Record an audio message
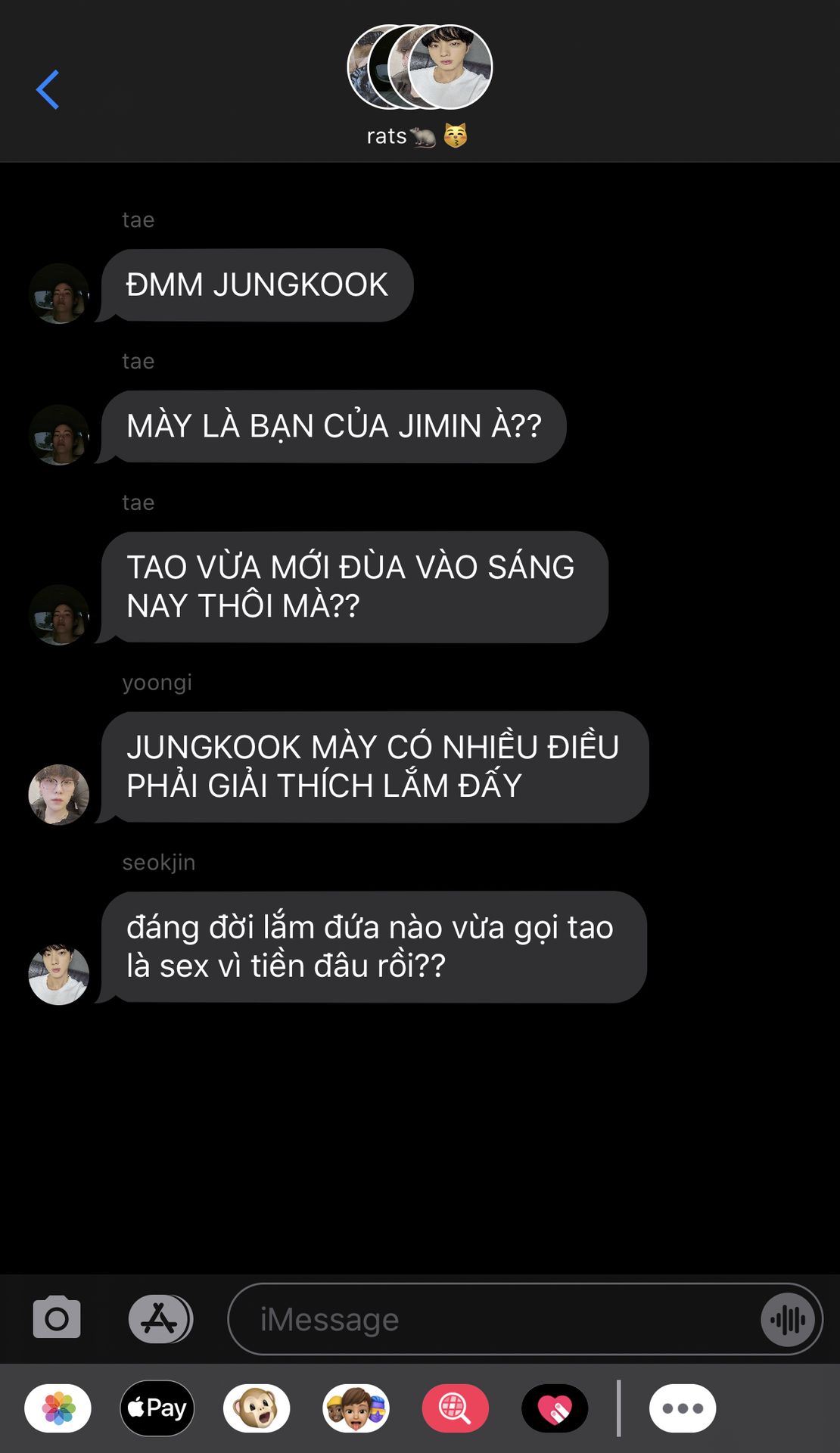 788,1320
